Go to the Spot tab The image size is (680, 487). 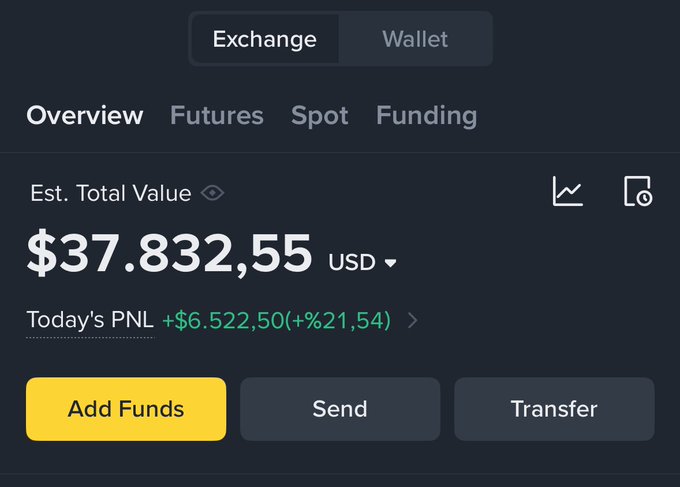(320, 116)
